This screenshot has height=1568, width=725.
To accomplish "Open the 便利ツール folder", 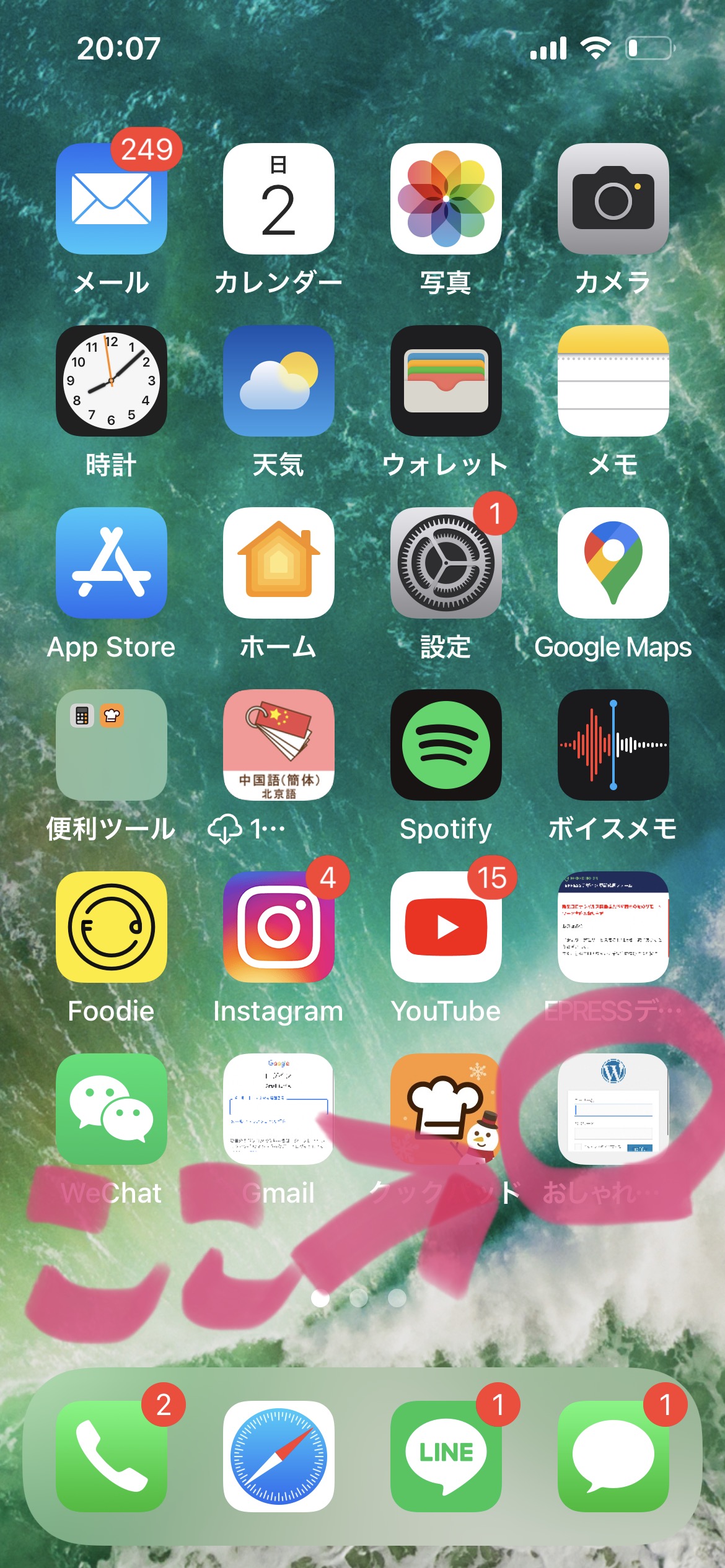I will pos(112,745).
